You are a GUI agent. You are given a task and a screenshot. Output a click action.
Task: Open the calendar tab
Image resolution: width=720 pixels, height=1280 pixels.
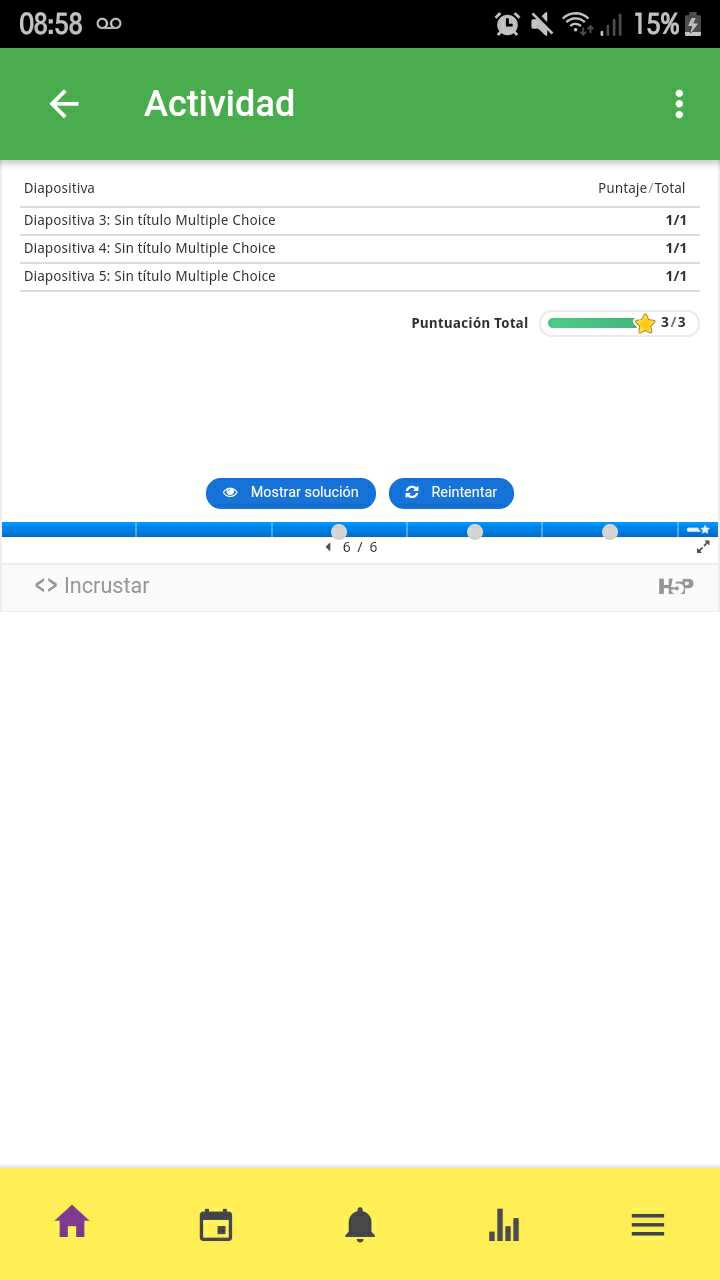tap(216, 1224)
